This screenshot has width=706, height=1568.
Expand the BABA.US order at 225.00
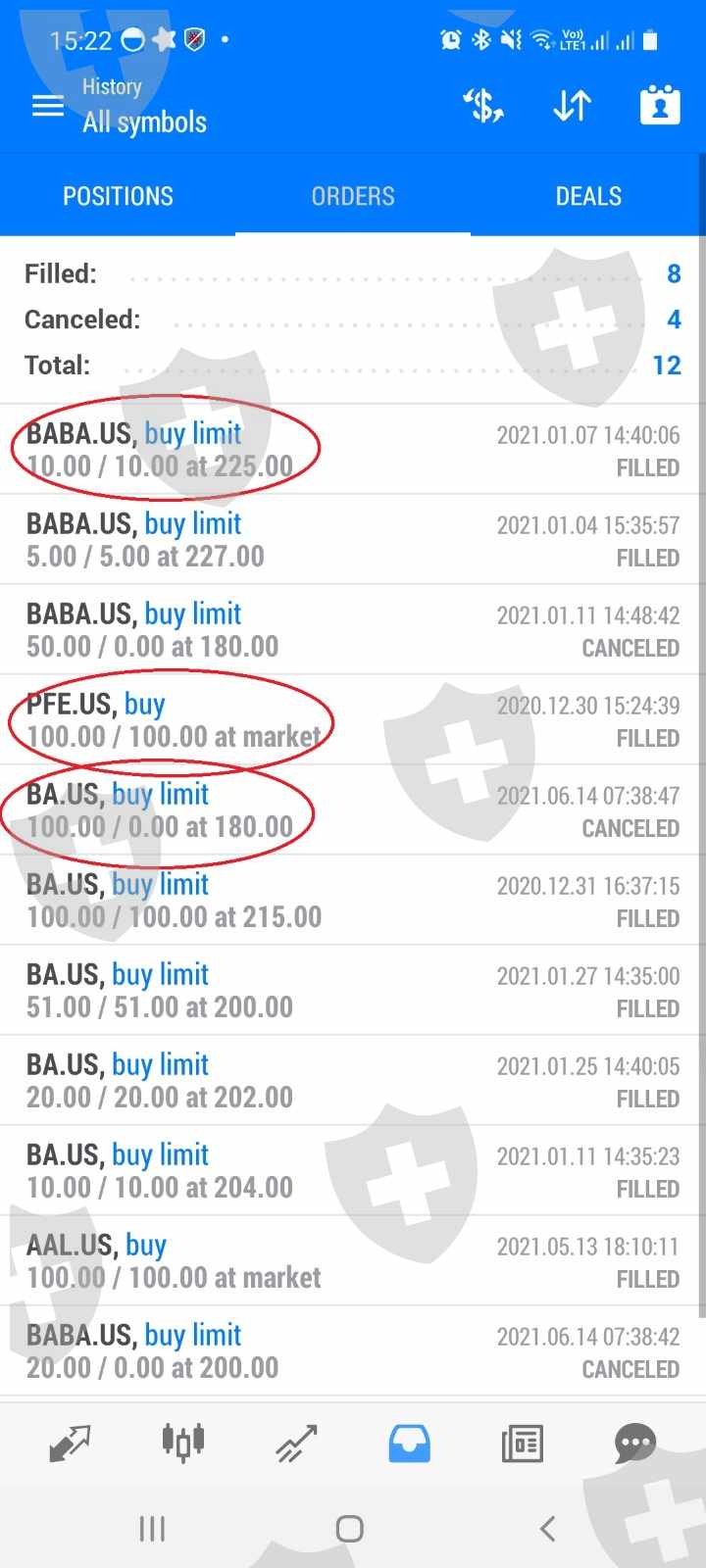353,450
